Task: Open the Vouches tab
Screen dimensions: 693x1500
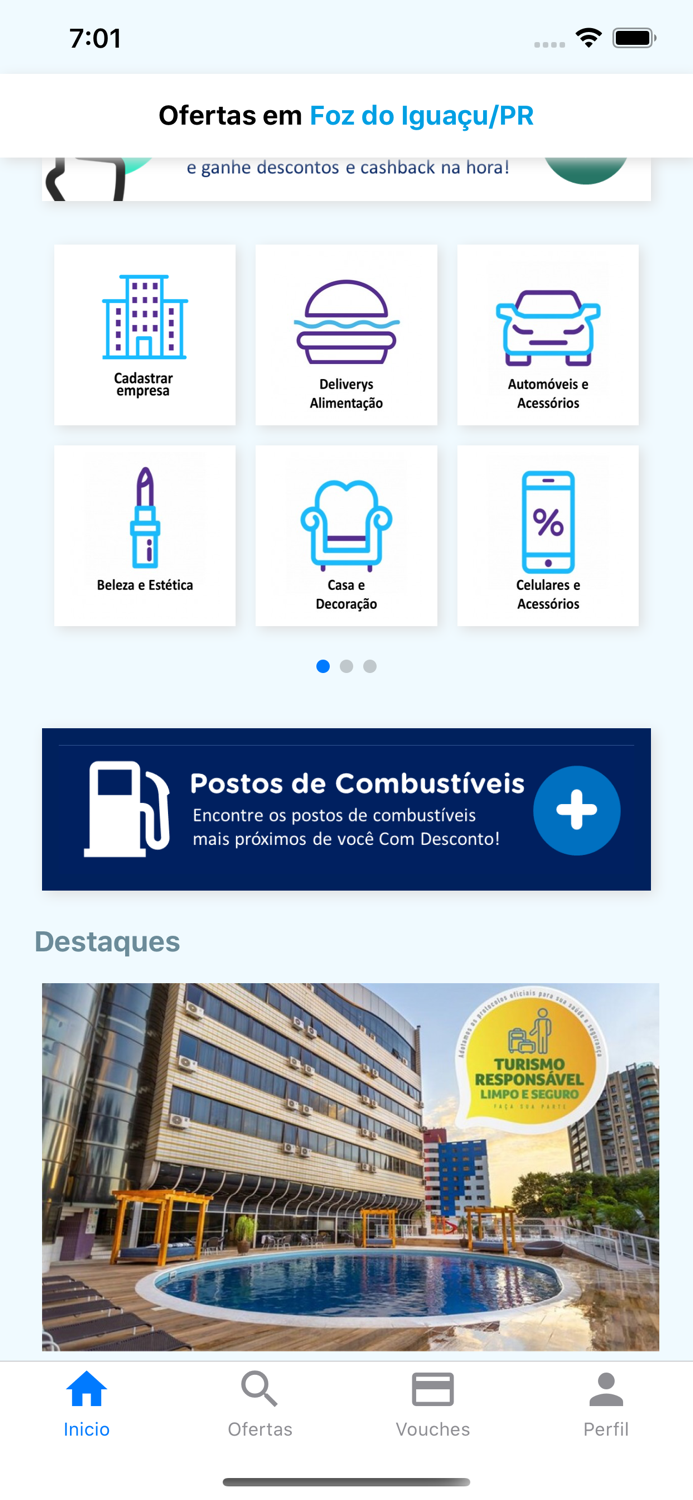Action: pyautogui.click(x=433, y=1403)
